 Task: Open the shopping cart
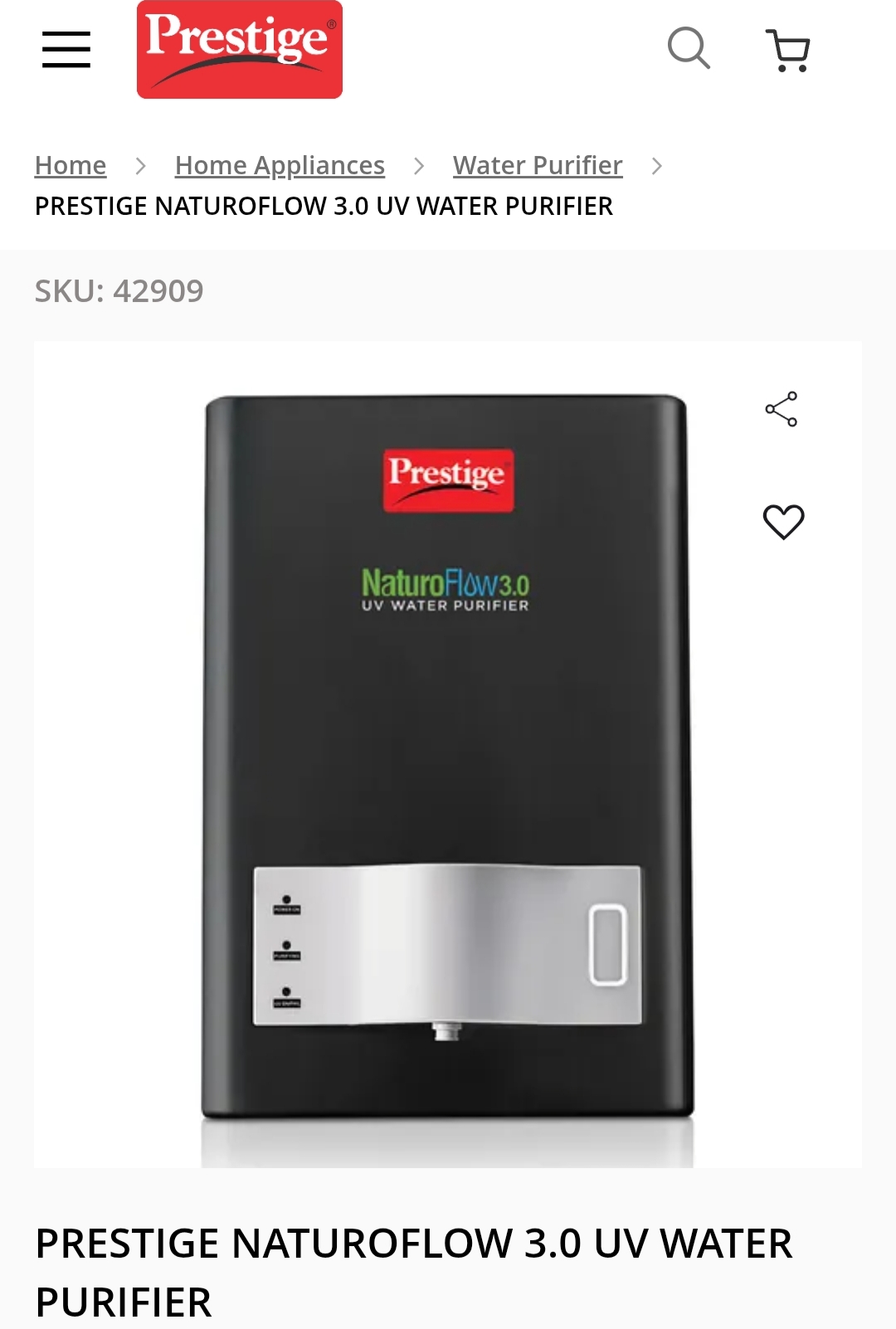coord(788,50)
